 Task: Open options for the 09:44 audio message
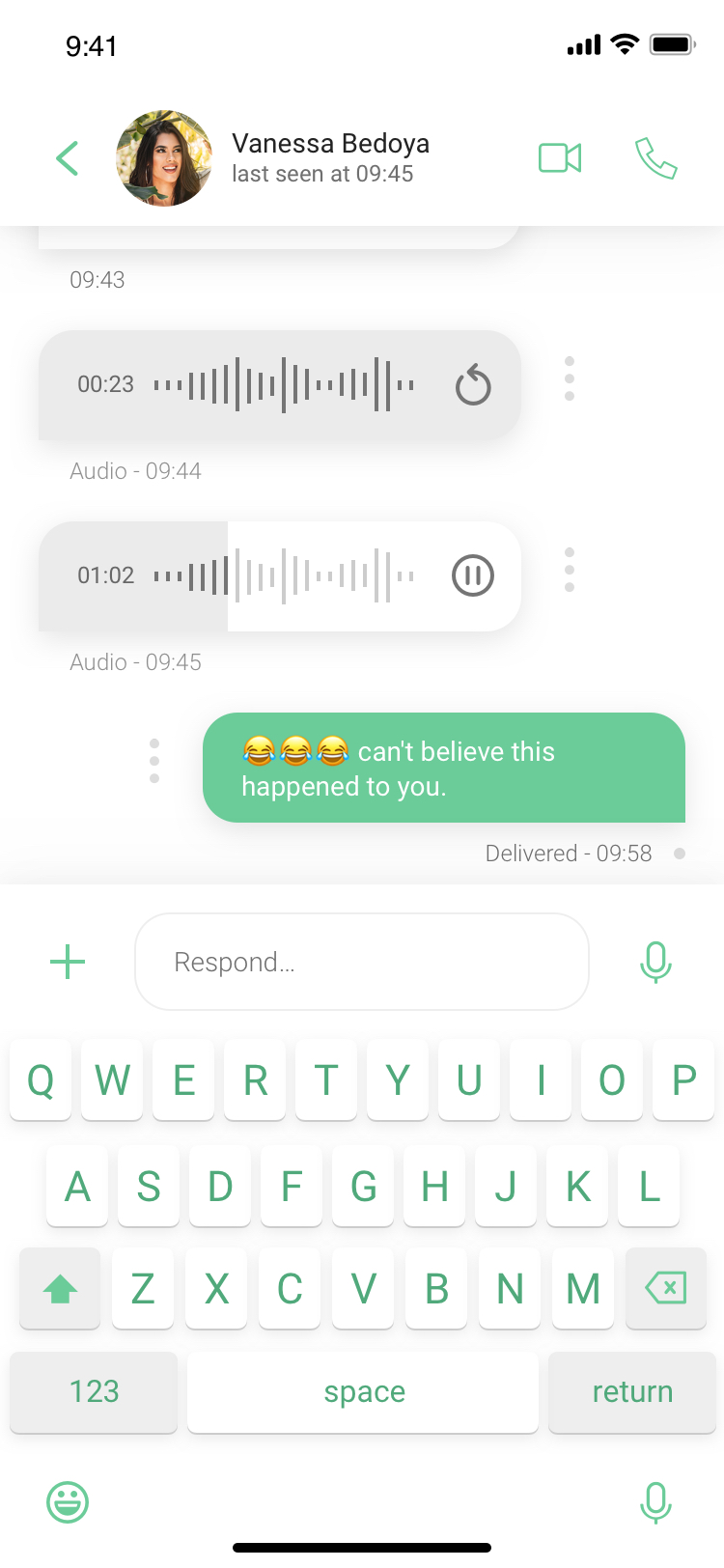(x=570, y=378)
